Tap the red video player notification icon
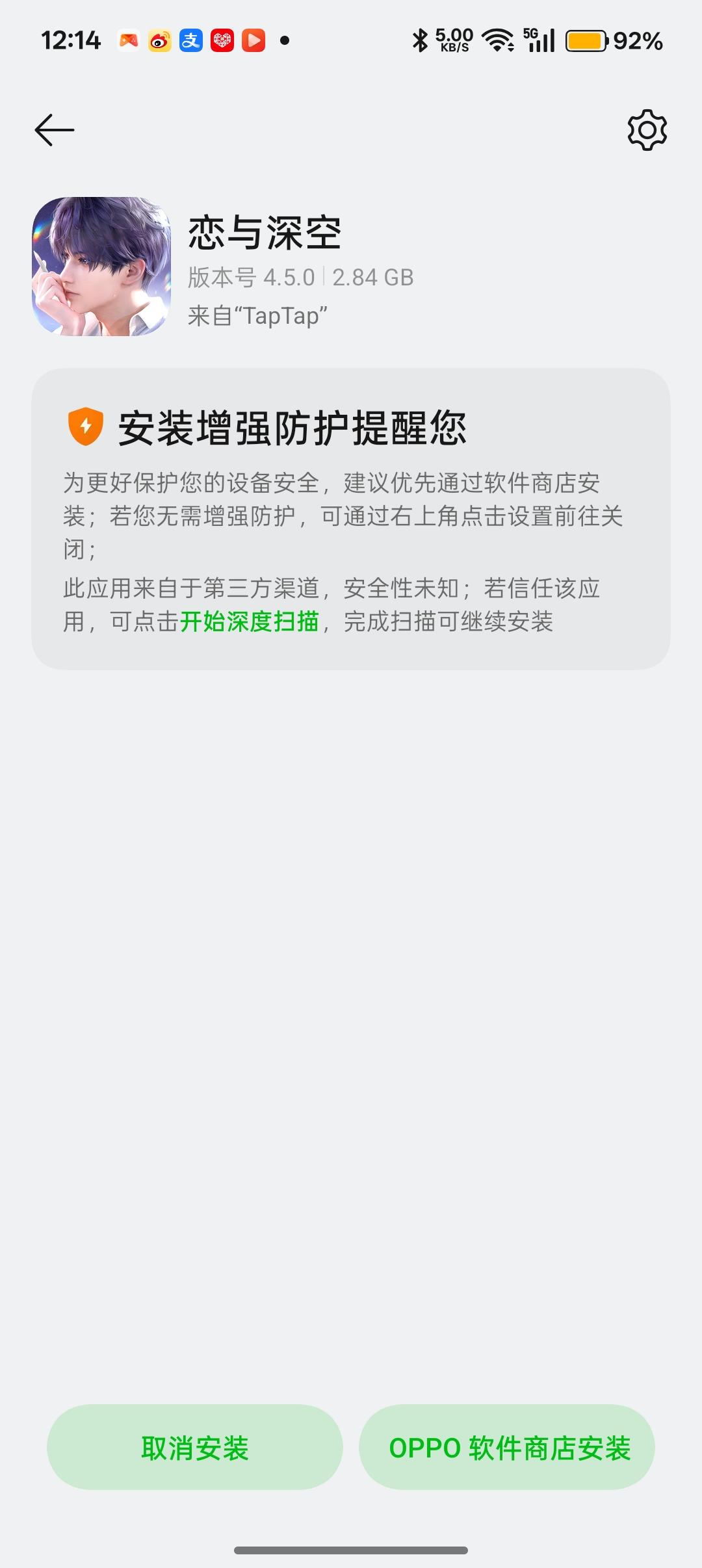 click(253, 40)
